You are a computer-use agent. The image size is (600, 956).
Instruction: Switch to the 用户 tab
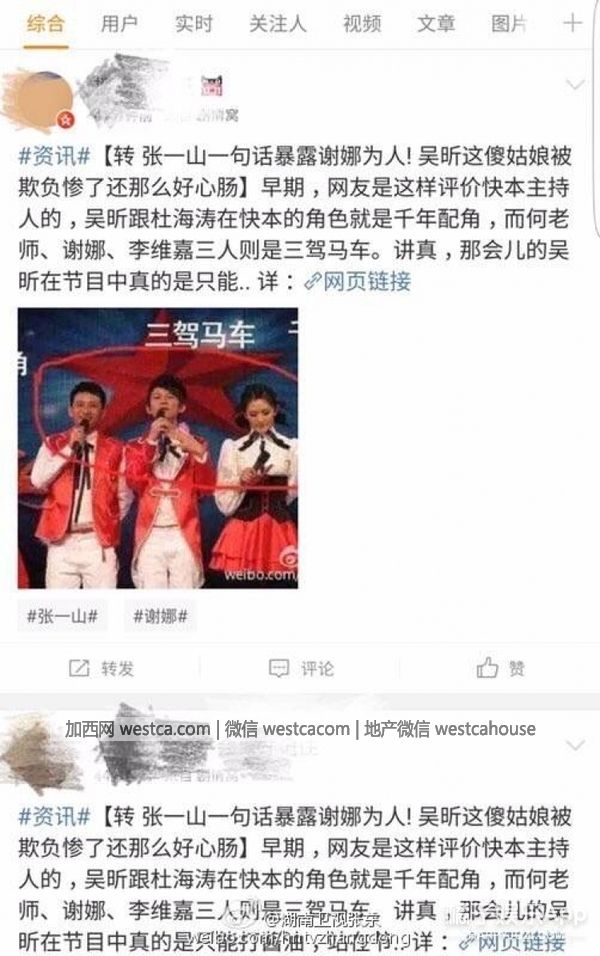[x=118, y=23]
